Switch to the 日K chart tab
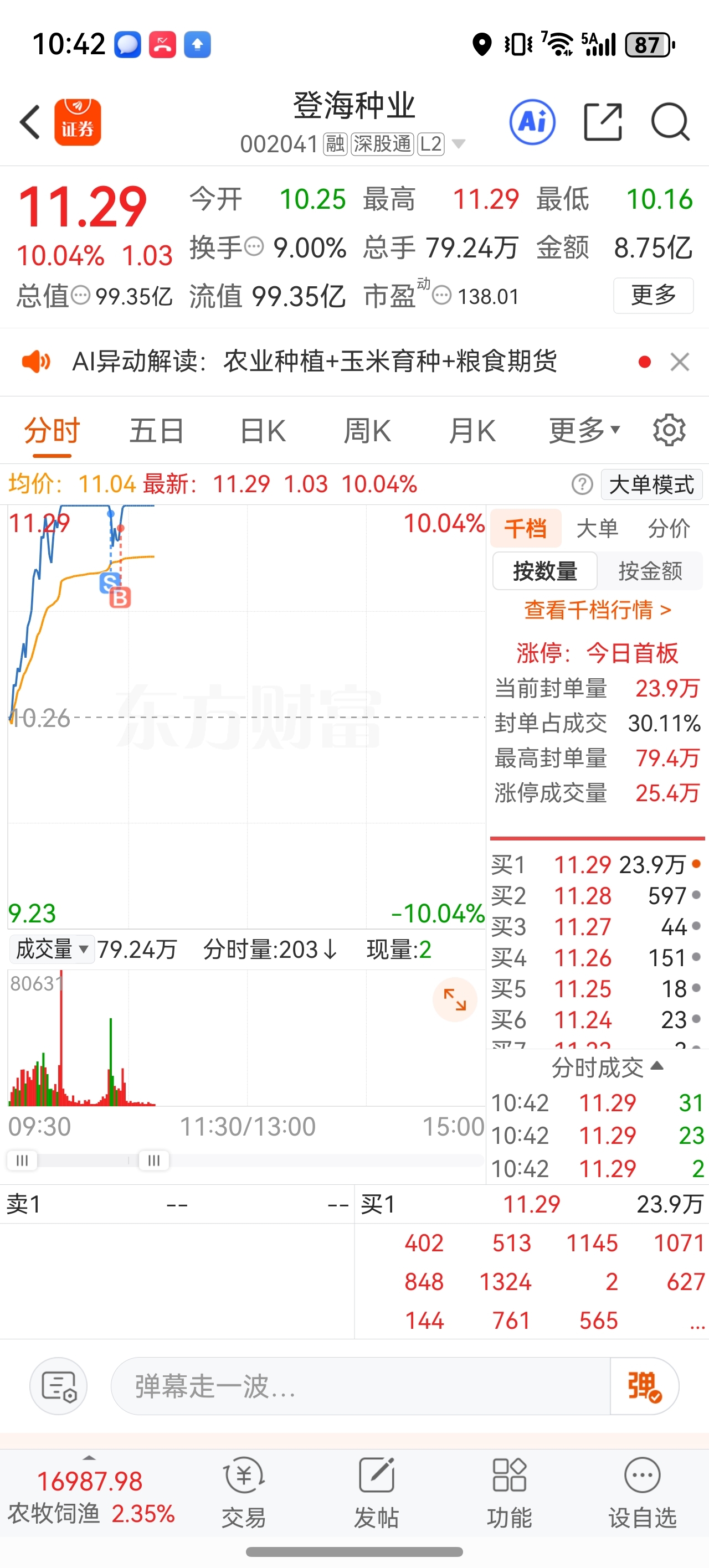This screenshot has width=709, height=1568. pos(263,431)
